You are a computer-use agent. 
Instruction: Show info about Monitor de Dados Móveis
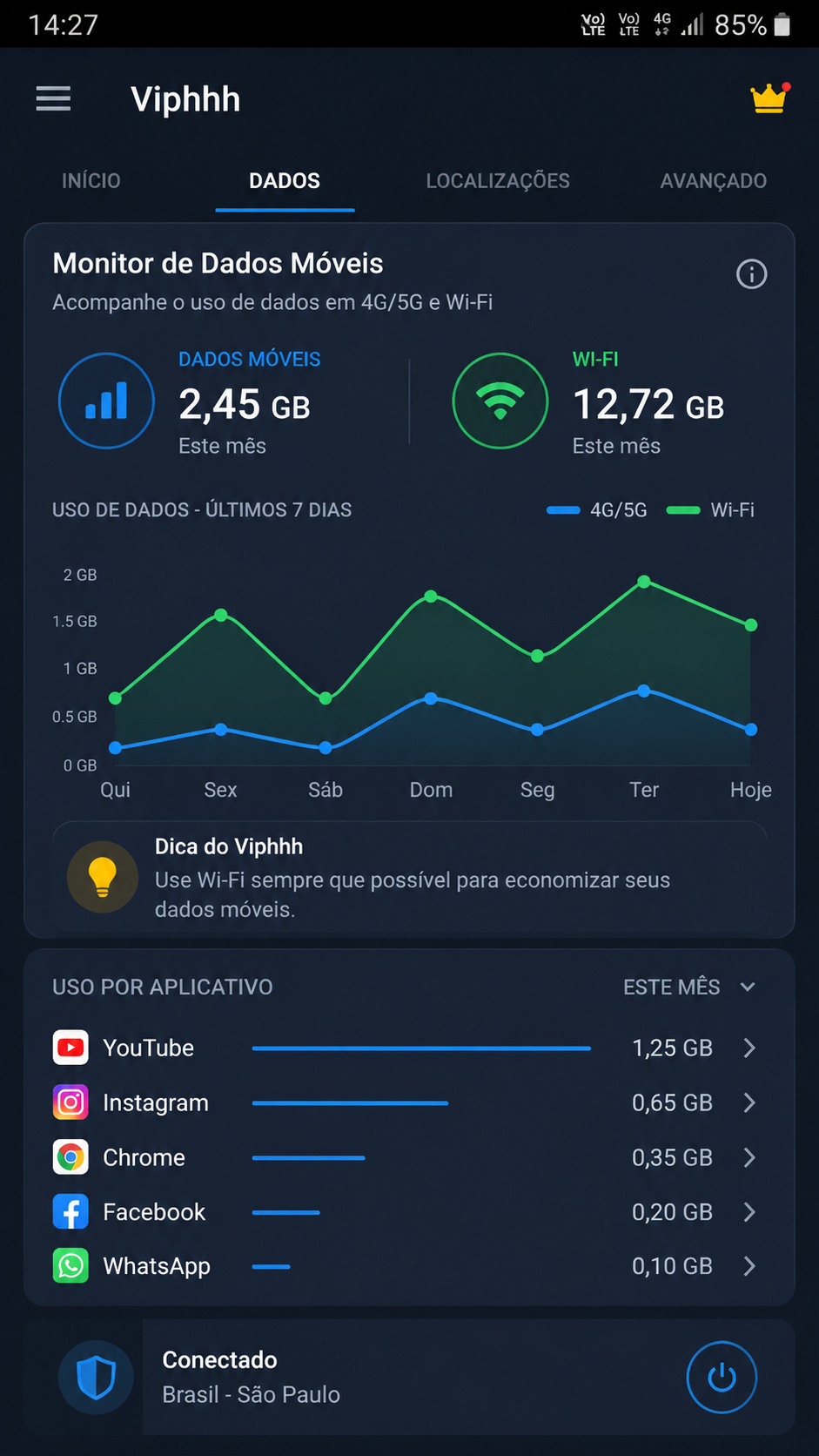pyautogui.click(x=752, y=274)
